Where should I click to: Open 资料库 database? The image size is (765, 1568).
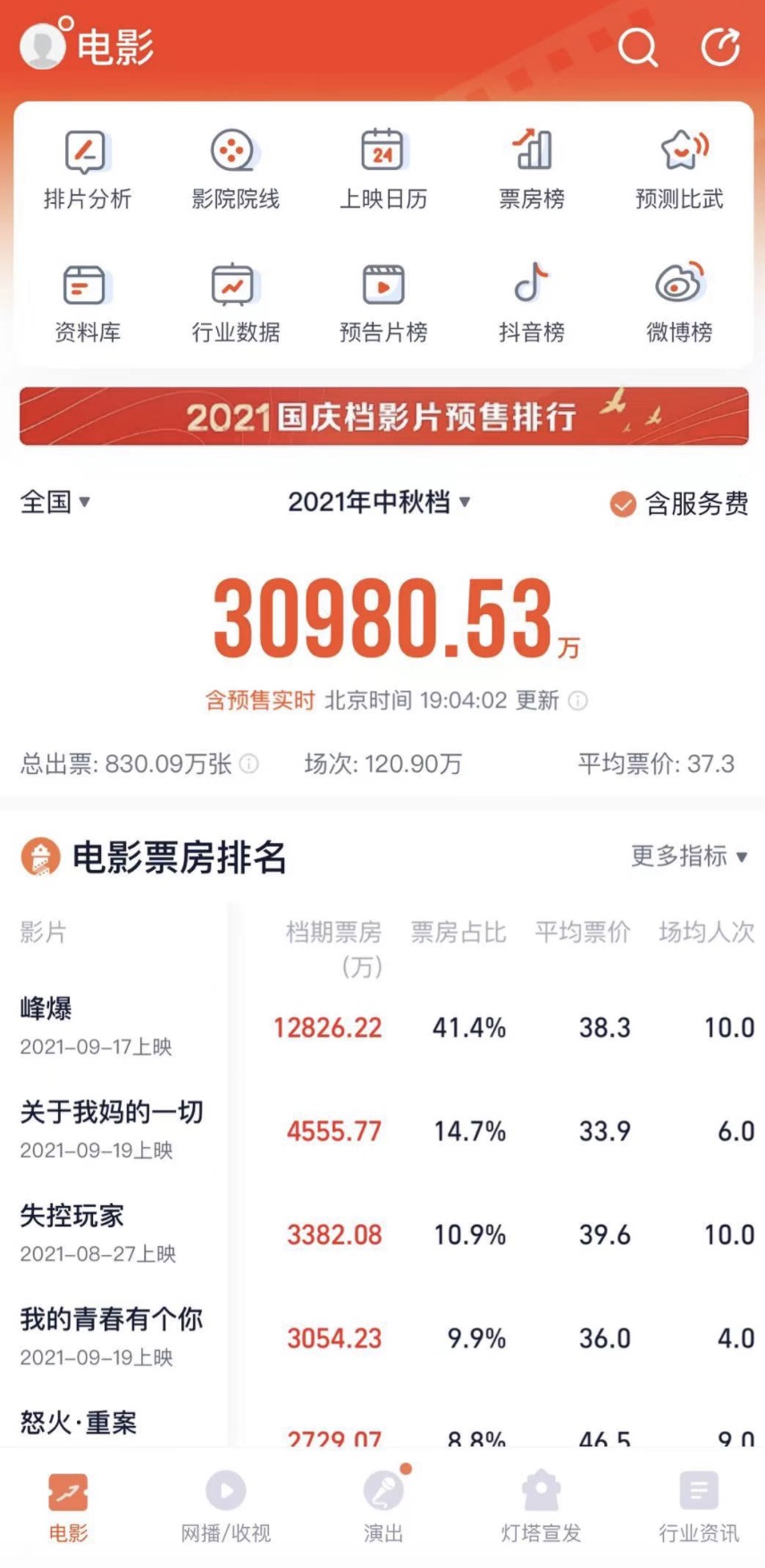88,304
